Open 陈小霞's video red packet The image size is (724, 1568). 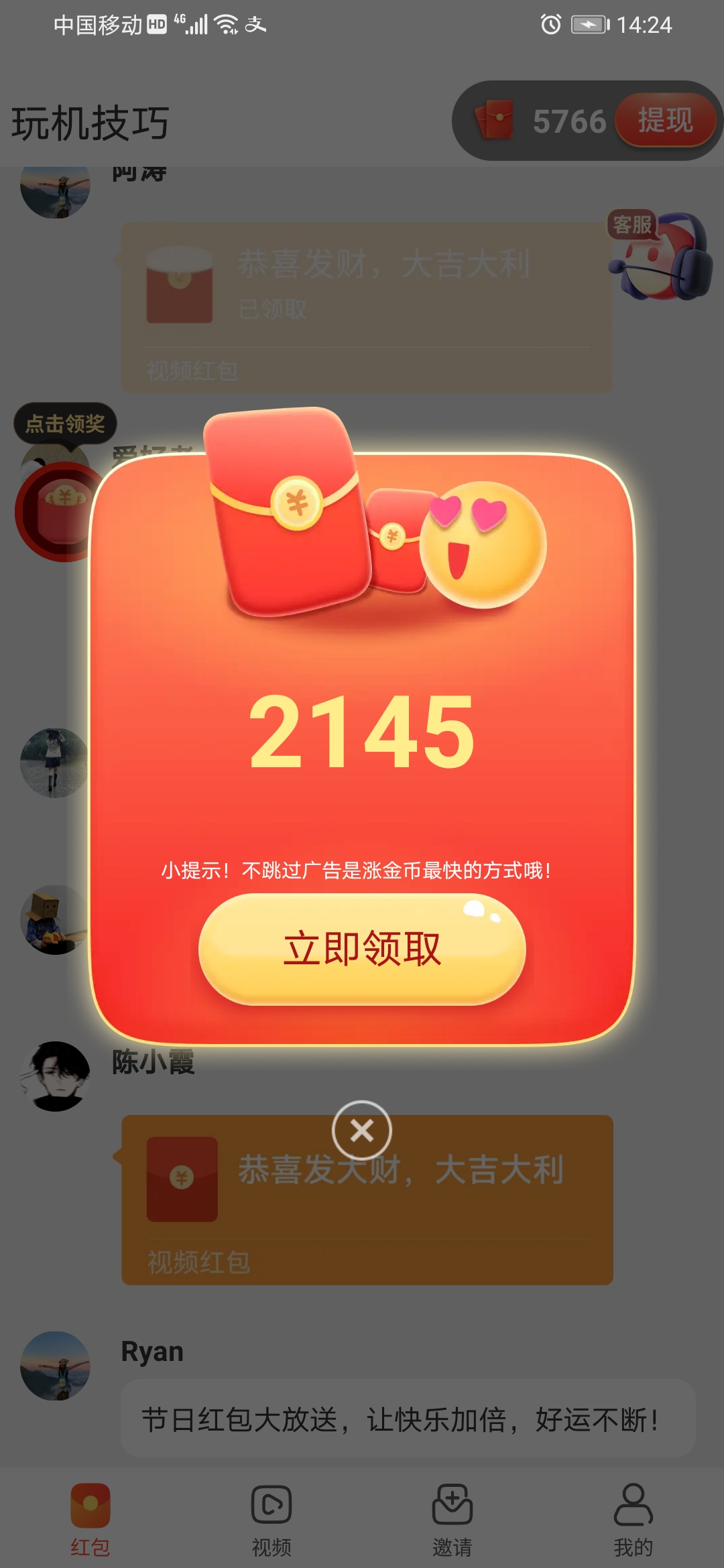pos(367,1199)
